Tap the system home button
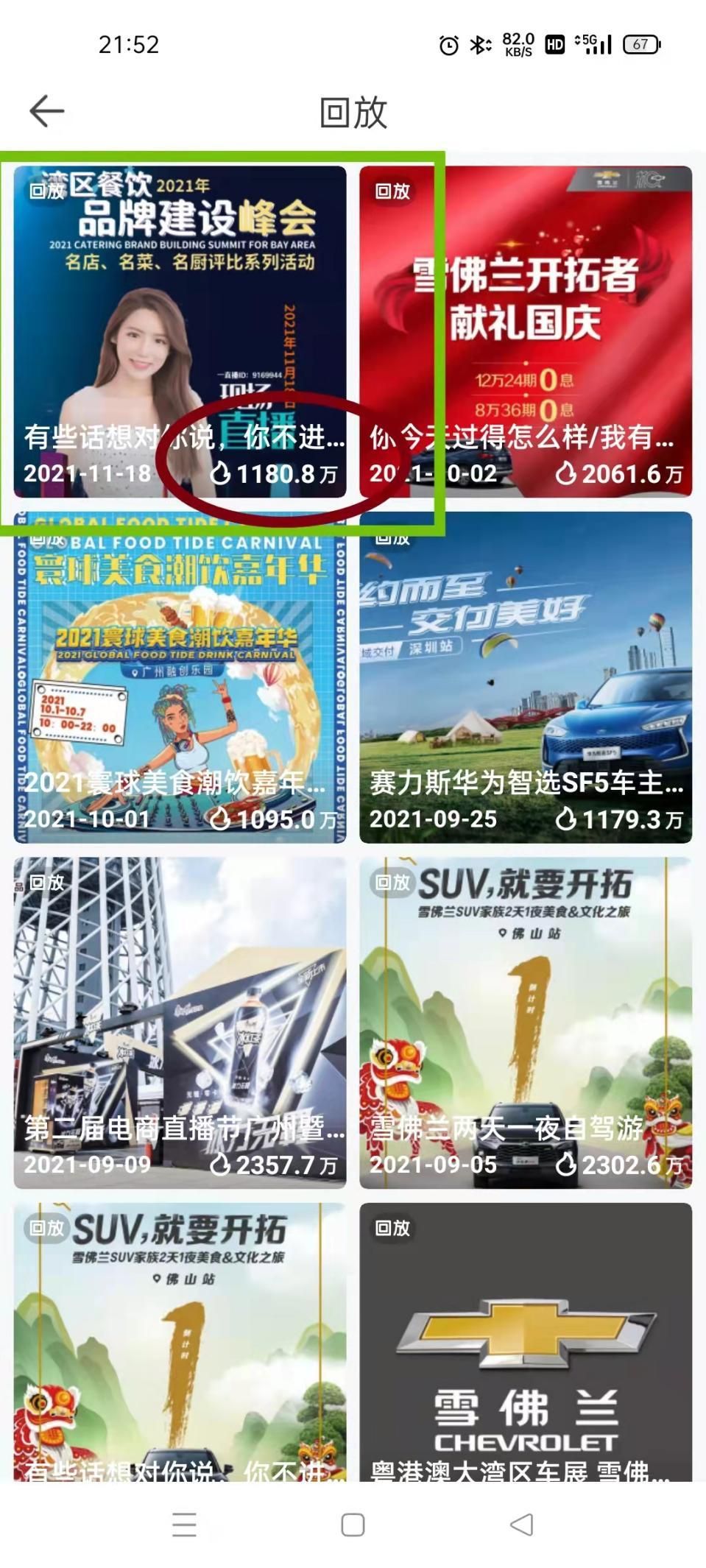Image resolution: width=706 pixels, height=1568 pixels. [353, 1525]
